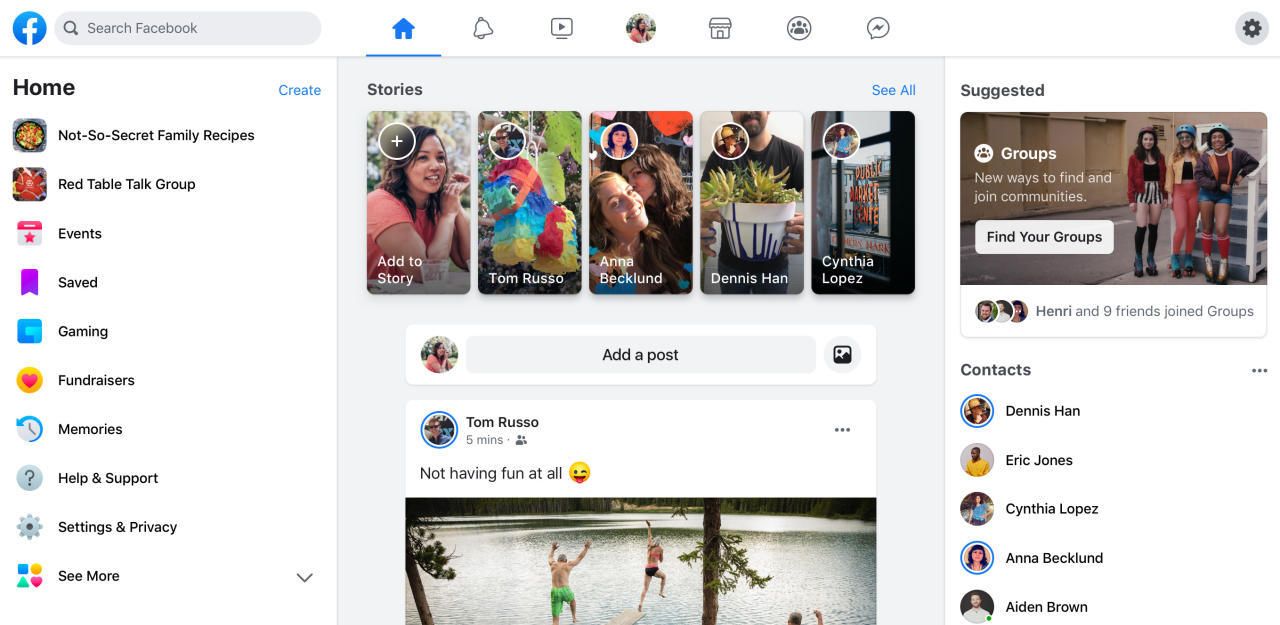Screen dimensions: 1280x625
Task: Open the Events menu item
Action: click(x=79, y=233)
